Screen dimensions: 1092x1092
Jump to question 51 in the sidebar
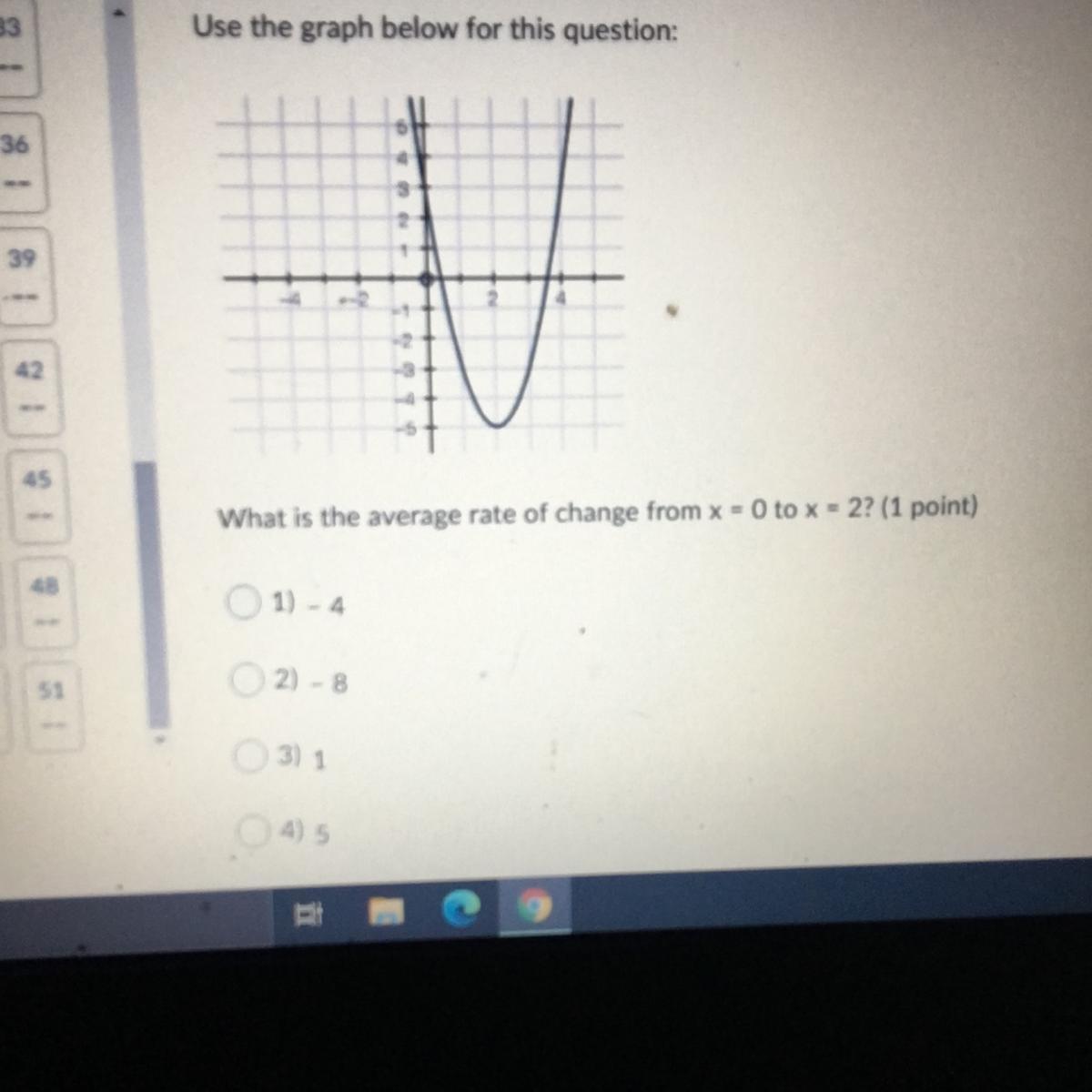pos(55,704)
